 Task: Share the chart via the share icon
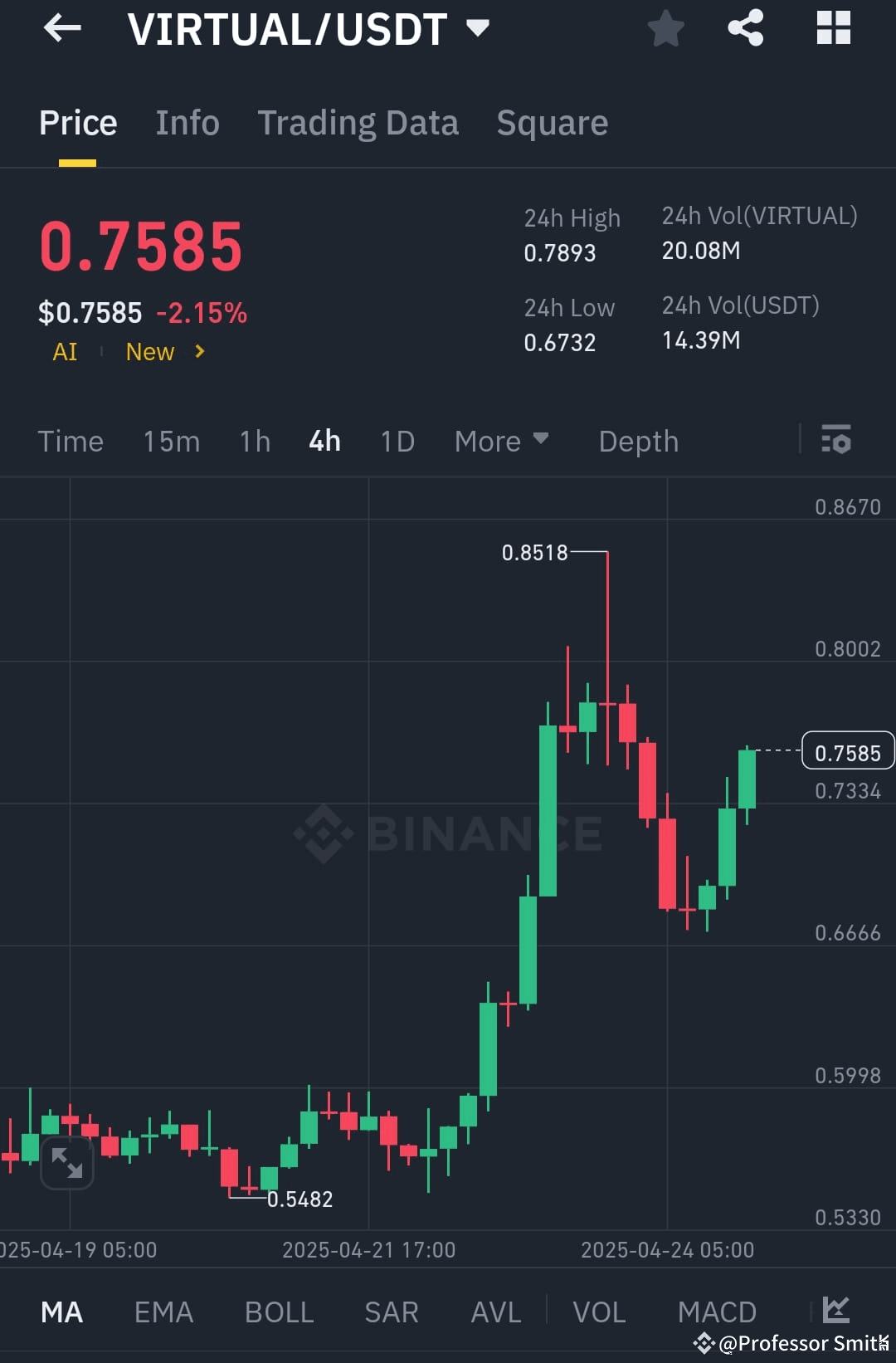pyautogui.click(x=745, y=28)
